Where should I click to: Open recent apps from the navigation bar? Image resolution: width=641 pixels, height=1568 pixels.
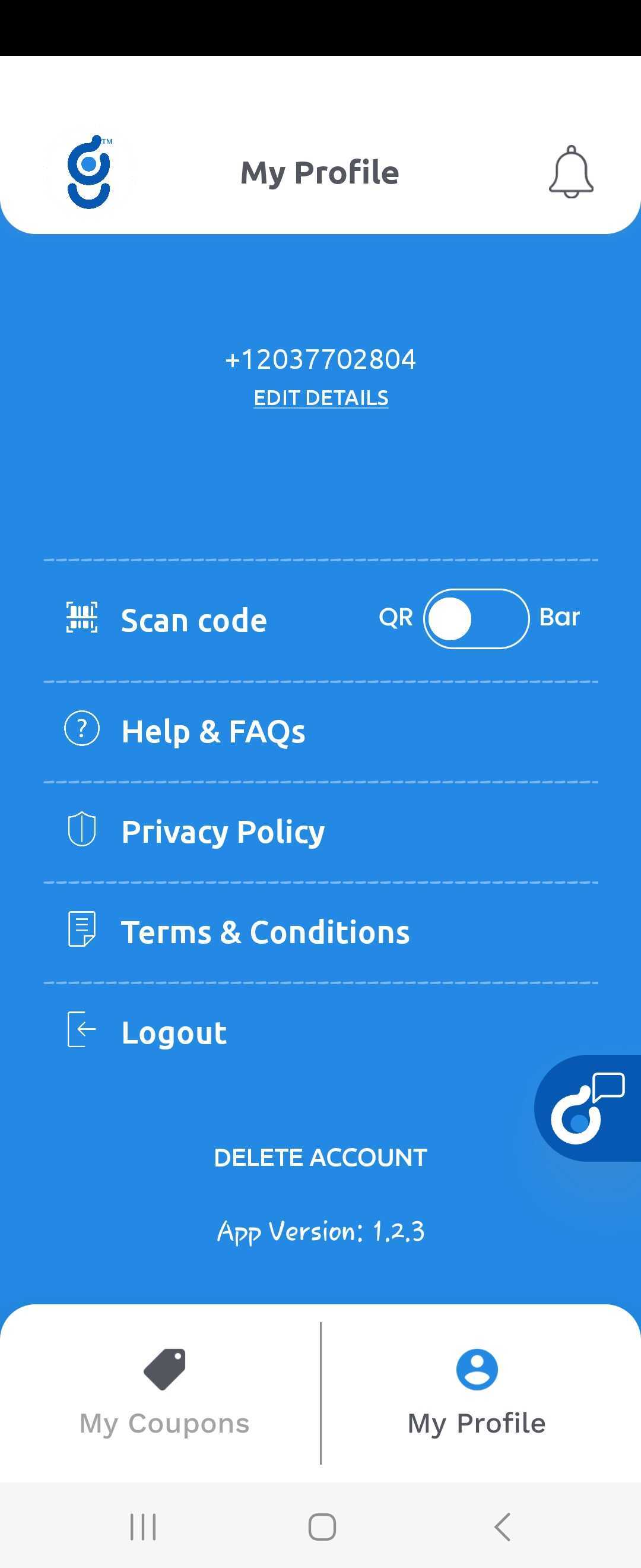[143, 1526]
